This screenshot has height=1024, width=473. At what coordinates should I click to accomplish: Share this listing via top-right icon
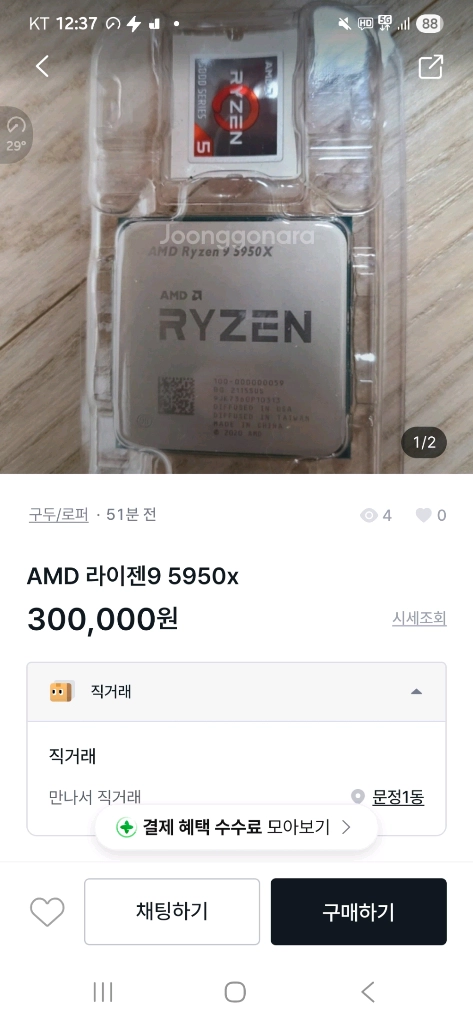[431, 67]
